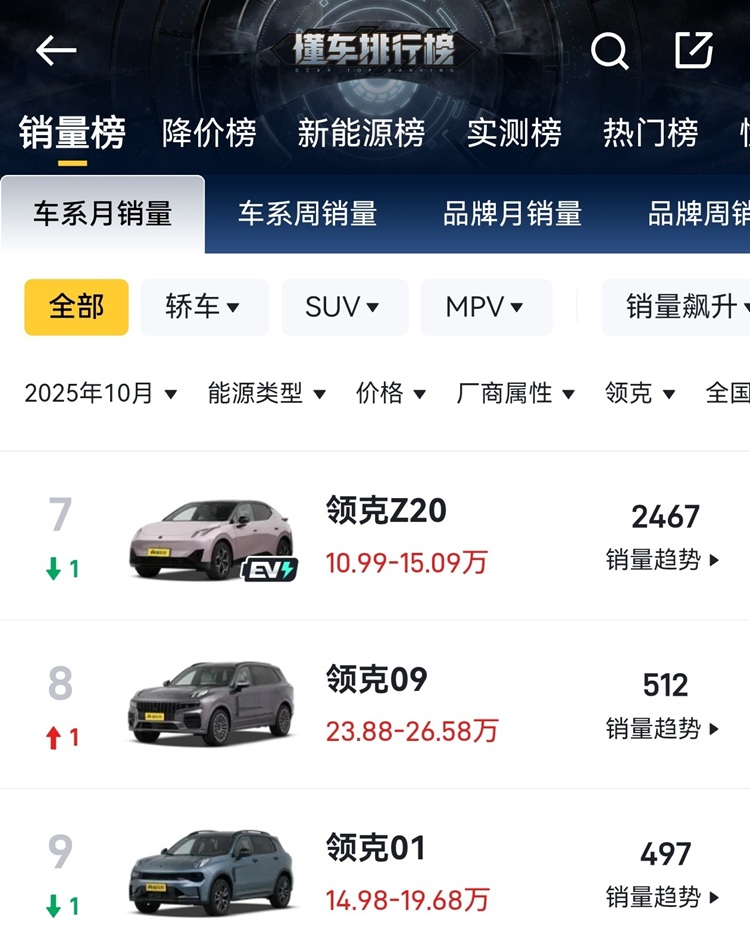Open the 厂商属性 dropdown
Viewport: 750px width, 948px height.
click(516, 394)
